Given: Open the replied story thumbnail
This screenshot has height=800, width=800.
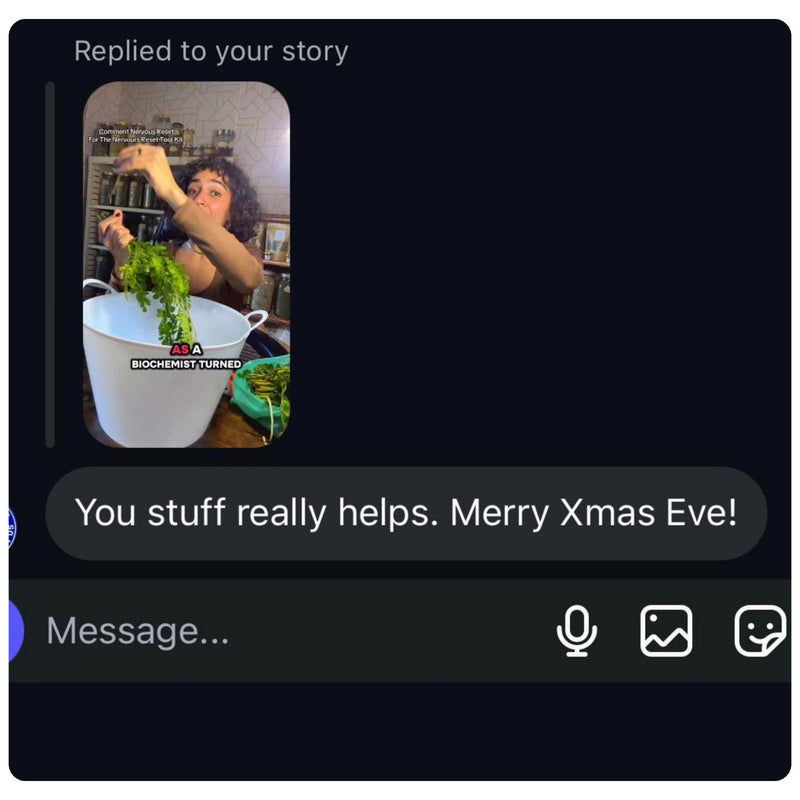Looking at the screenshot, I should (x=186, y=264).
